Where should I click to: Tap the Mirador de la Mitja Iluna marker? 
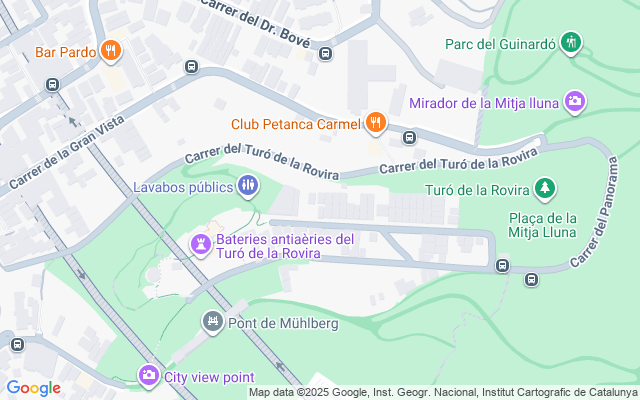click(x=575, y=101)
